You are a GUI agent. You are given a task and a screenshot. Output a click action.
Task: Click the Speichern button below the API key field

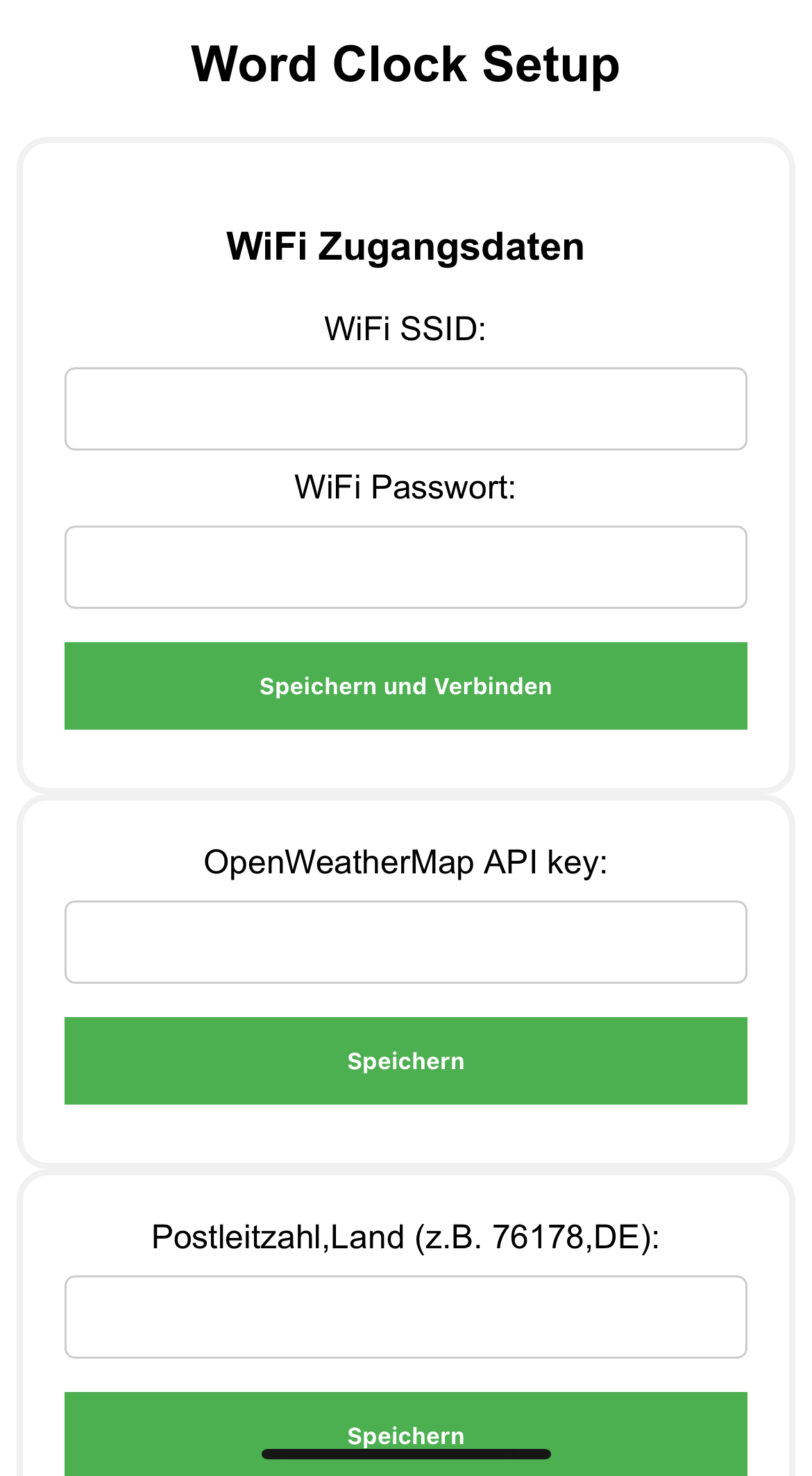point(406,1061)
